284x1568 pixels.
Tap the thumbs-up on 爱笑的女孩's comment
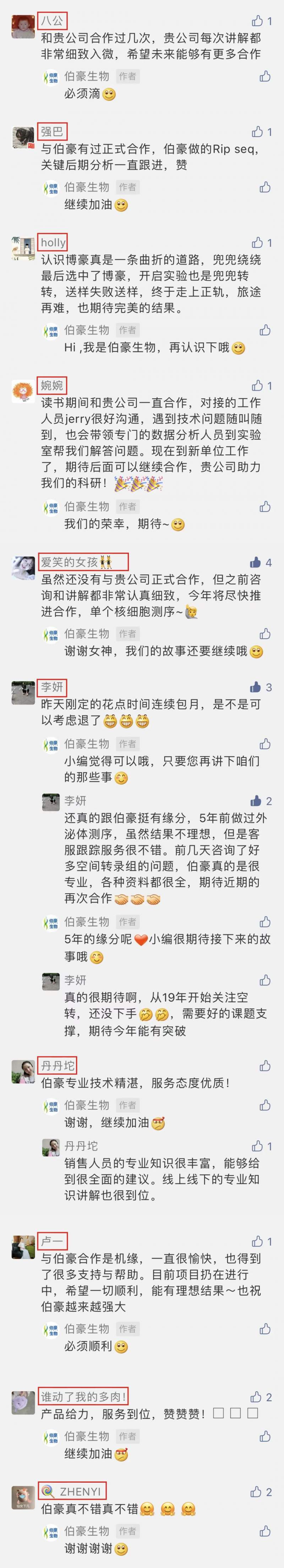pyautogui.click(x=255, y=562)
